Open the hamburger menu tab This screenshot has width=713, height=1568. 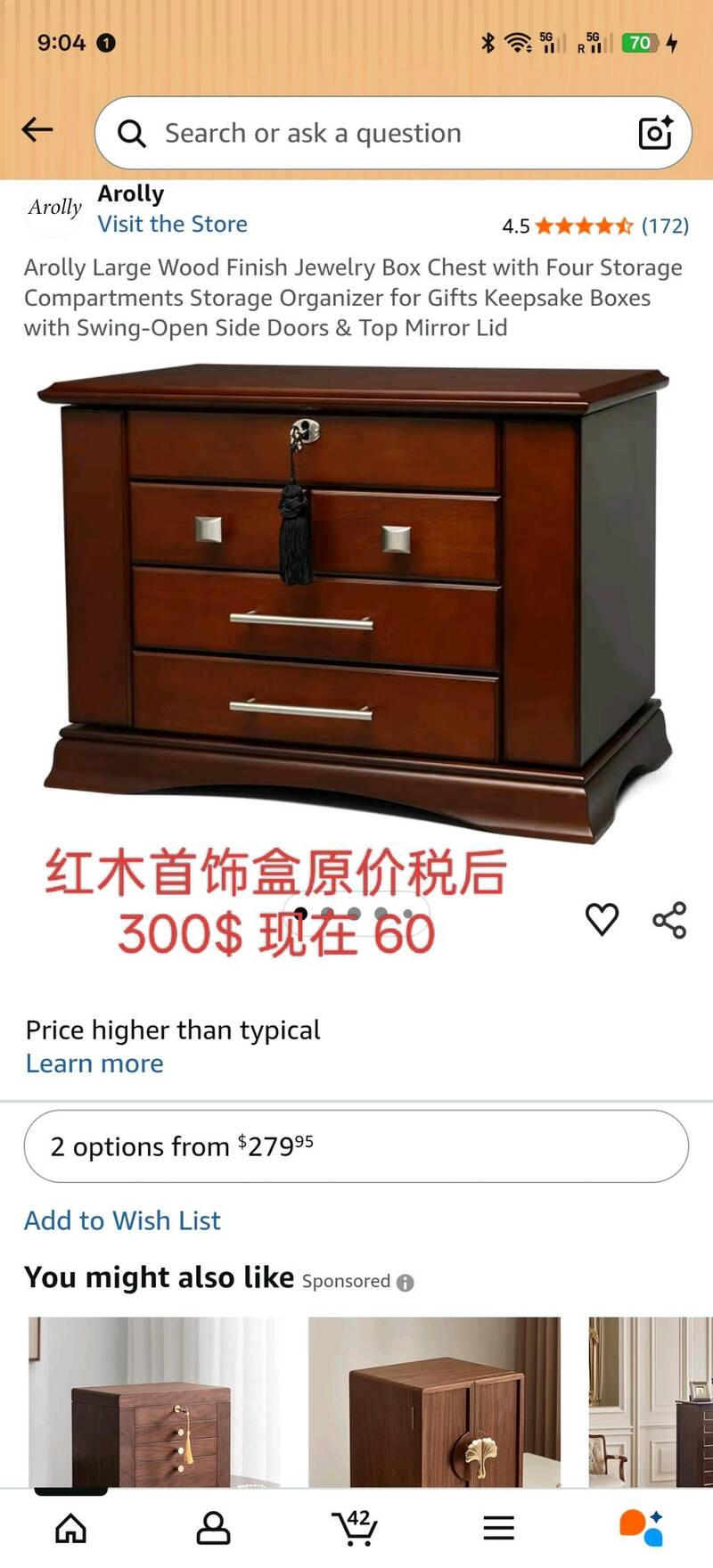coord(499,1528)
